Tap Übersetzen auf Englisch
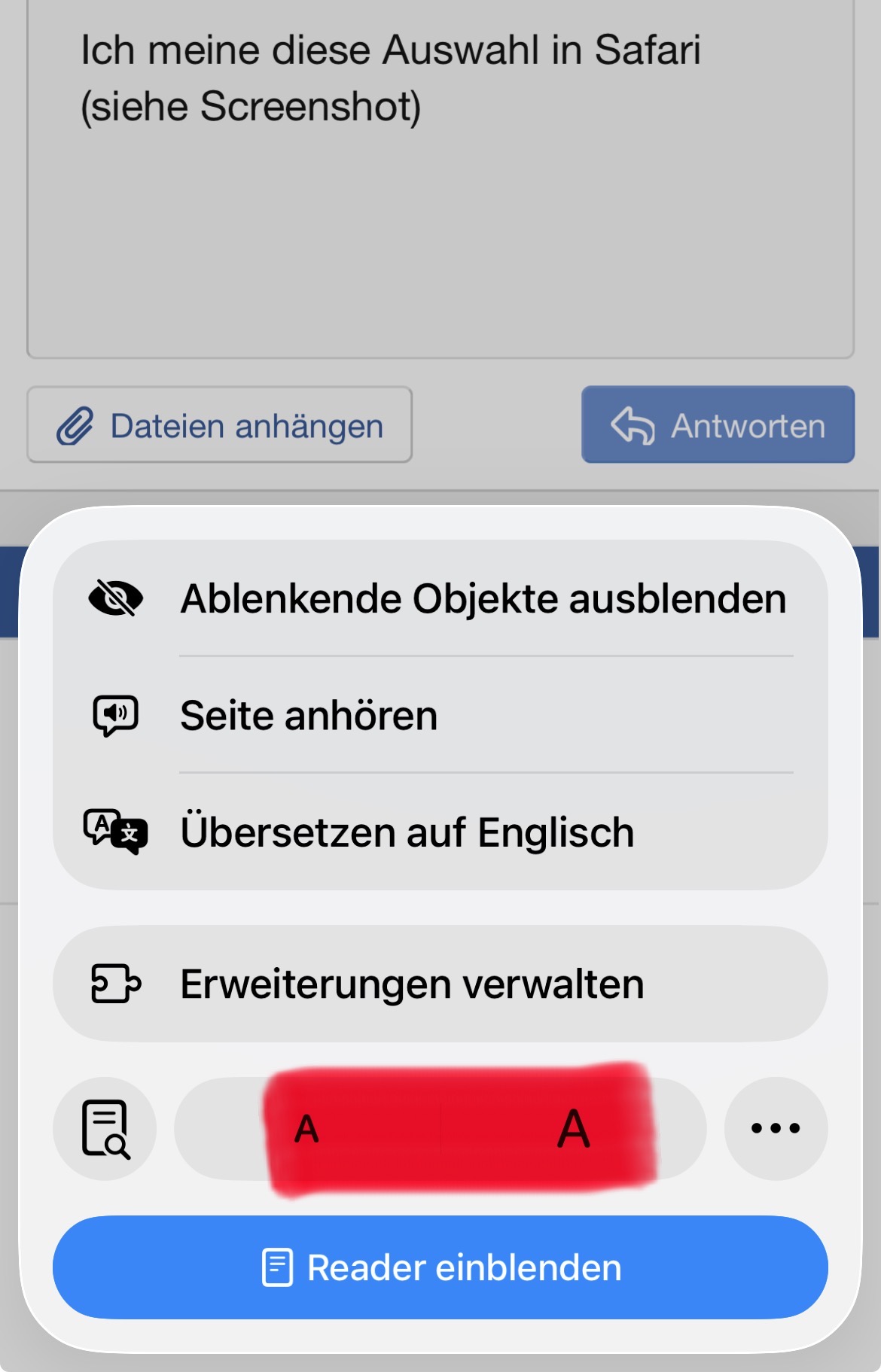The height and width of the screenshot is (1372, 881). 440,832
